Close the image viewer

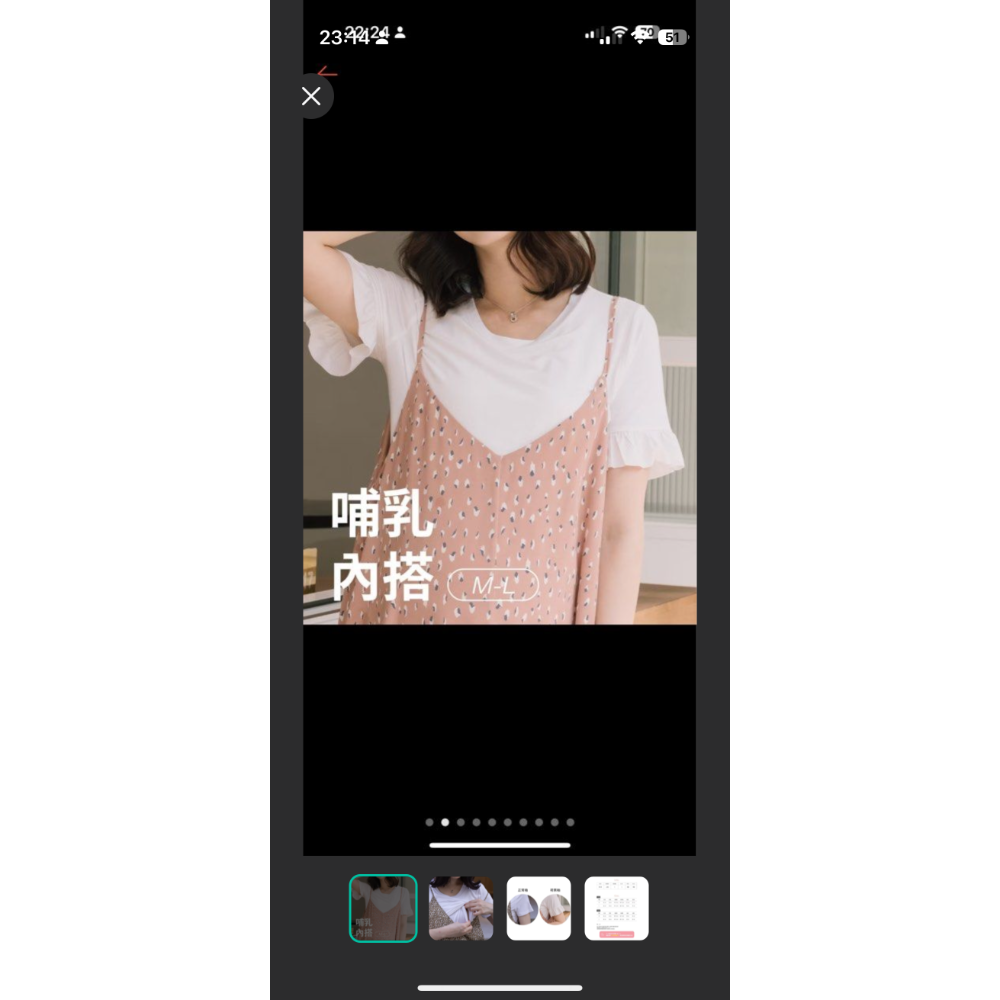tap(311, 96)
